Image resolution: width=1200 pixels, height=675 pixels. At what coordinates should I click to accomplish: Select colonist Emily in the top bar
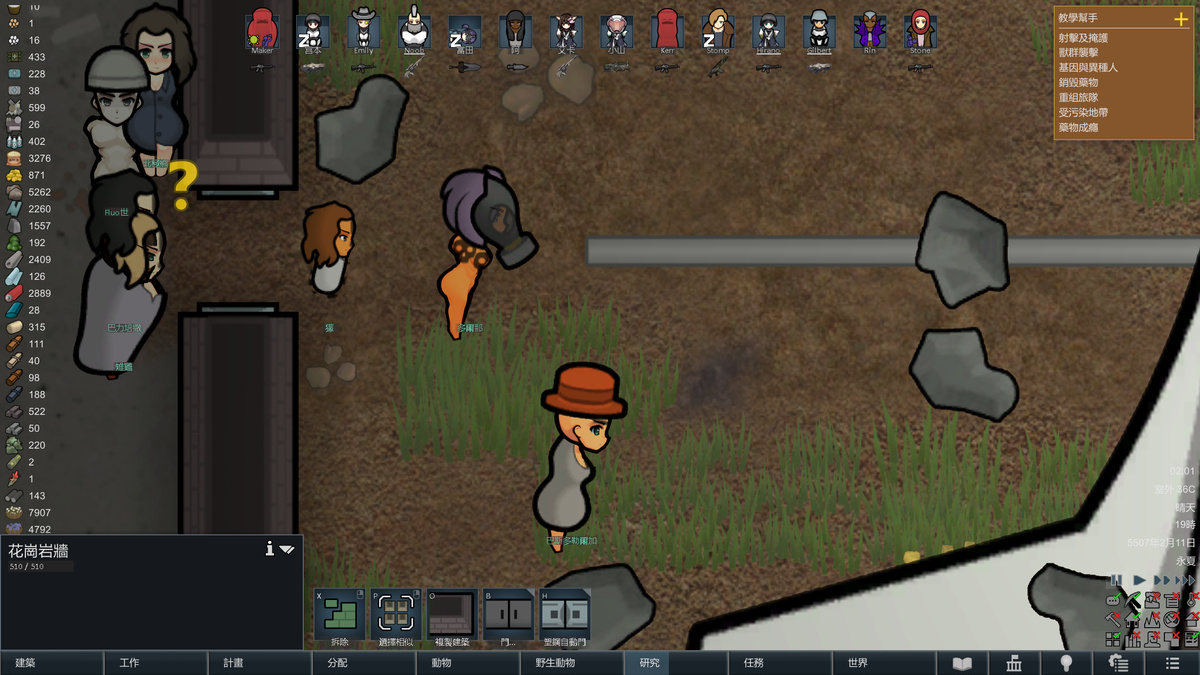(364, 31)
